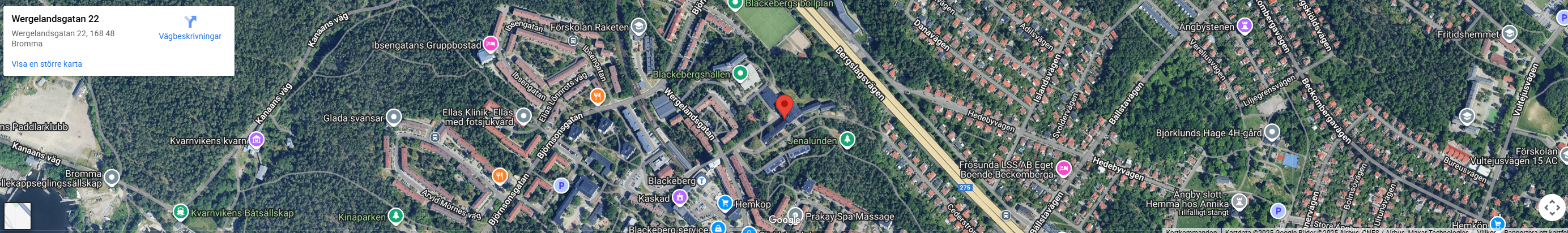
Task: Tap the Ängbystenen landmark marker
Action: coord(1245,26)
